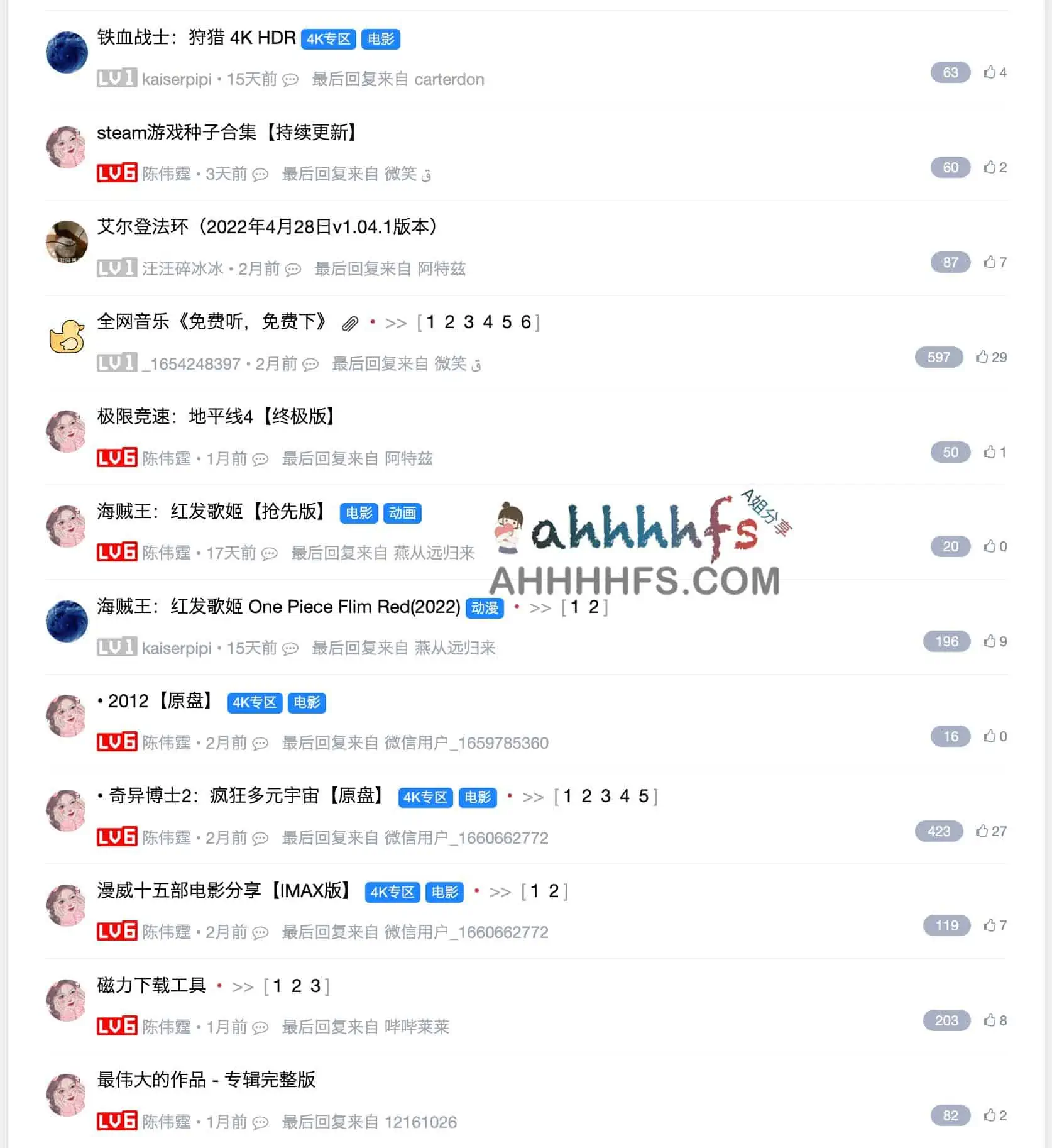1052x1148 pixels.
Task: Open steam游戏种子合集 thread
Action: [x=227, y=133]
